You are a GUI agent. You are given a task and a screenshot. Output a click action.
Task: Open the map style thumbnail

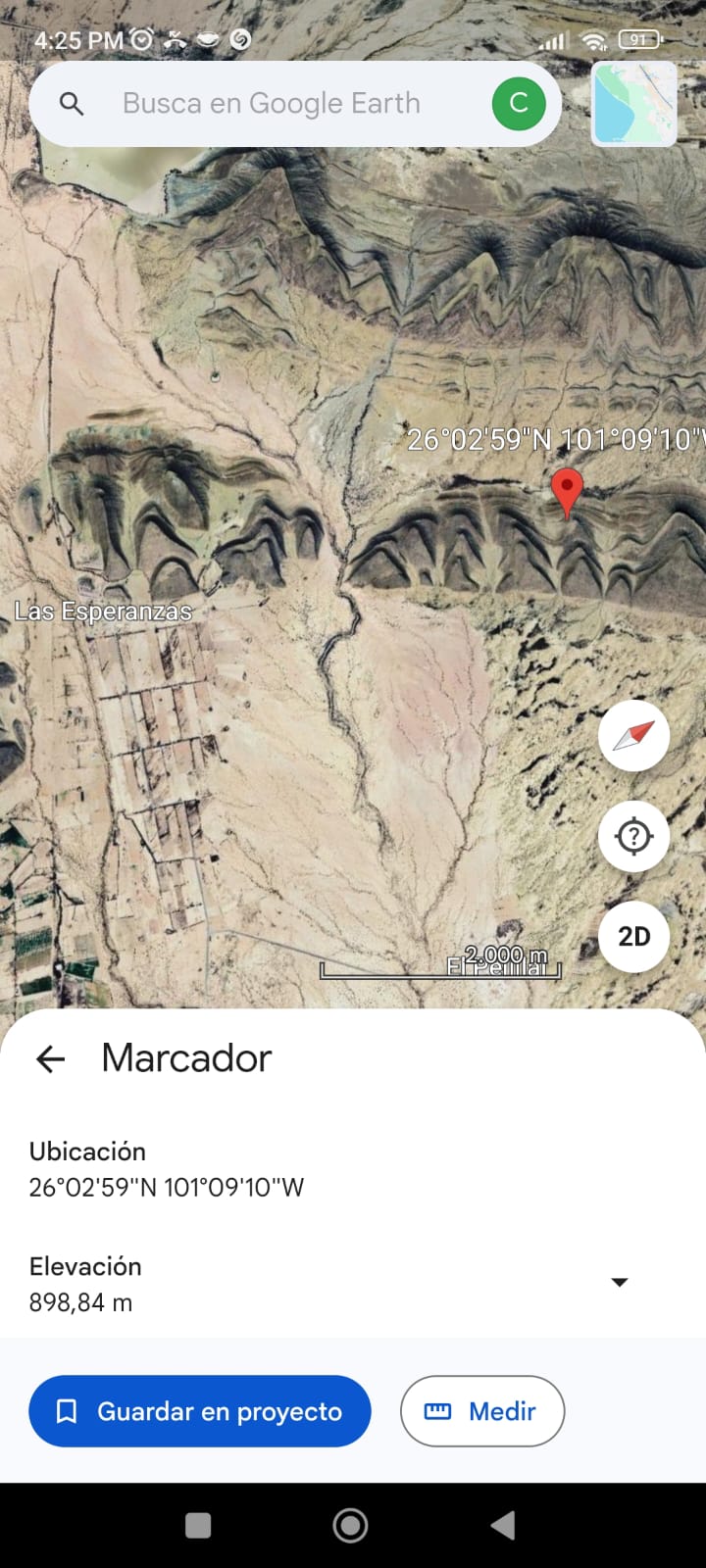pos(634,104)
